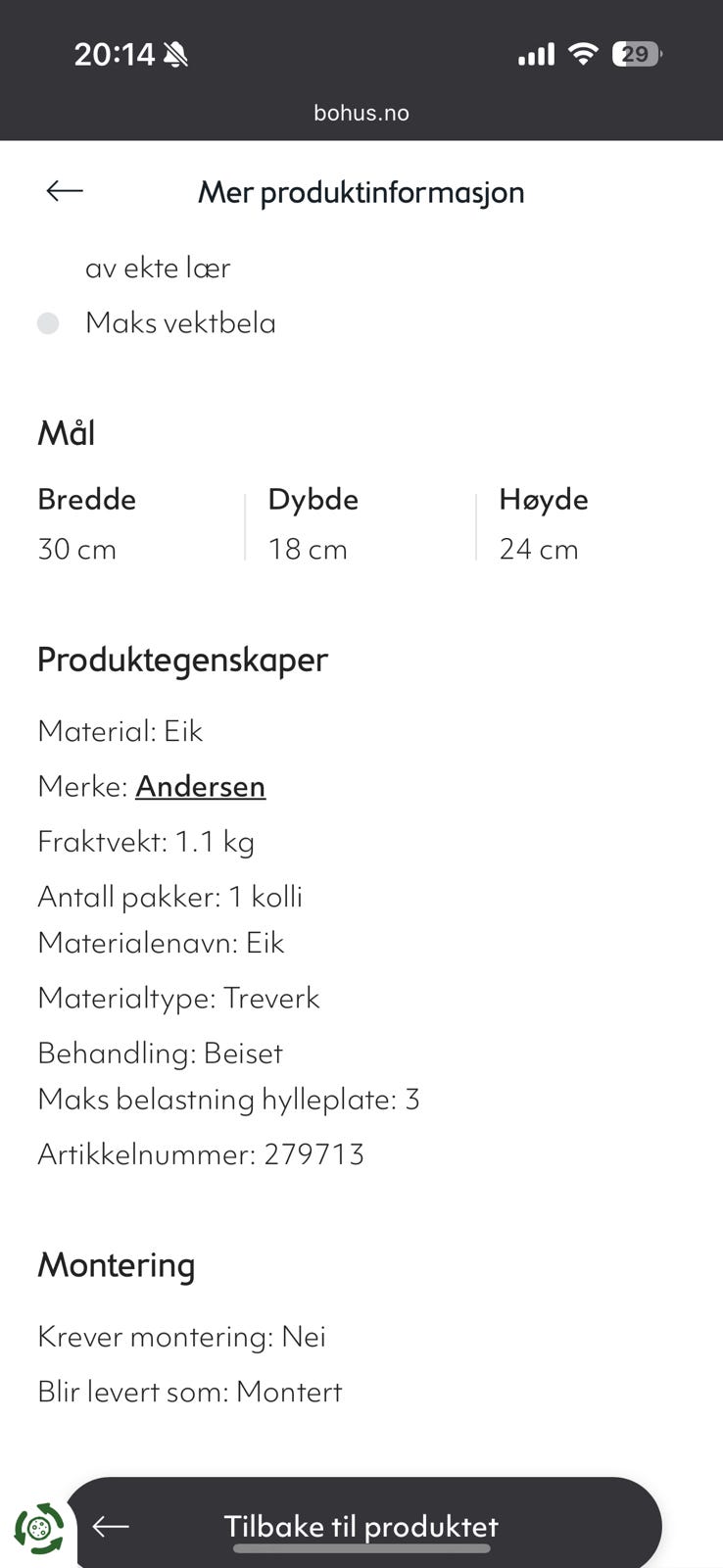Tap the bullet beside Maks vektbela
Viewport: 723px width, 1568px height.
point(47,323)
